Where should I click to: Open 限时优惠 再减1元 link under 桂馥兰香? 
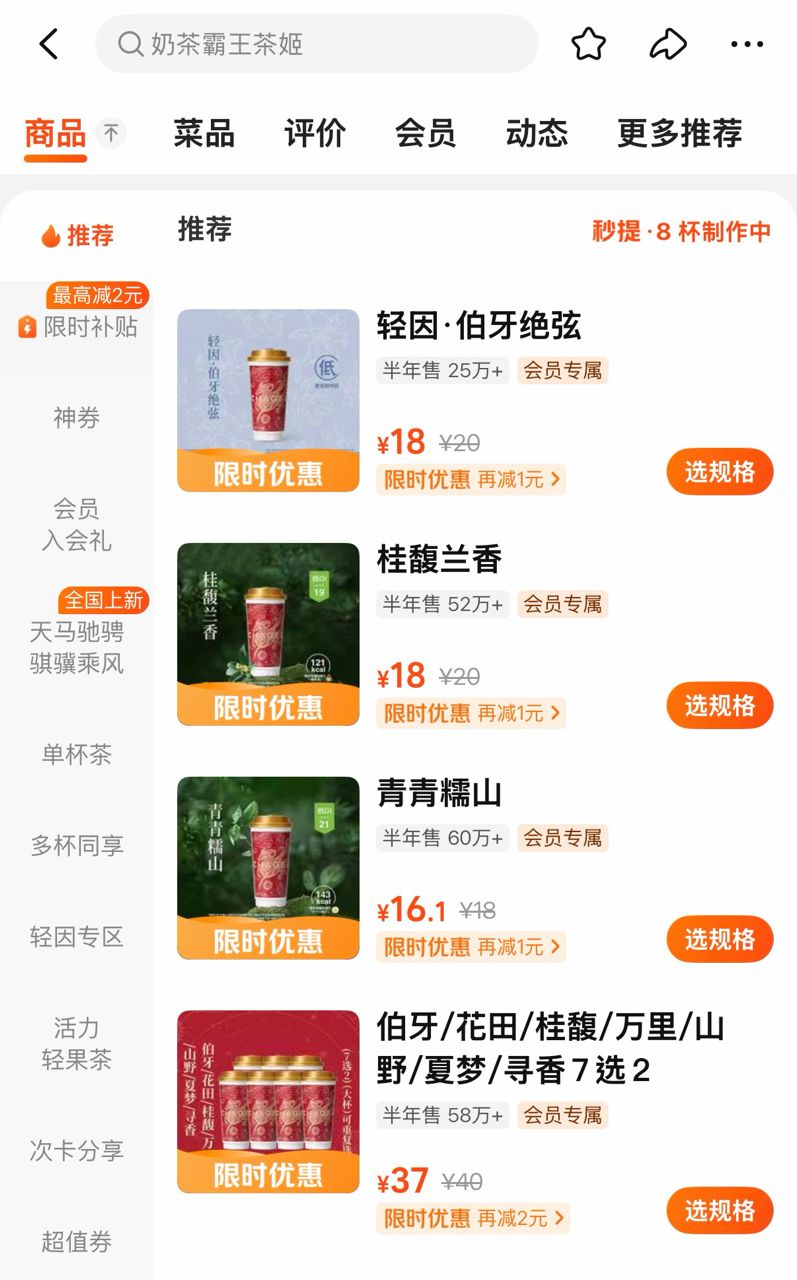point(471,713)
